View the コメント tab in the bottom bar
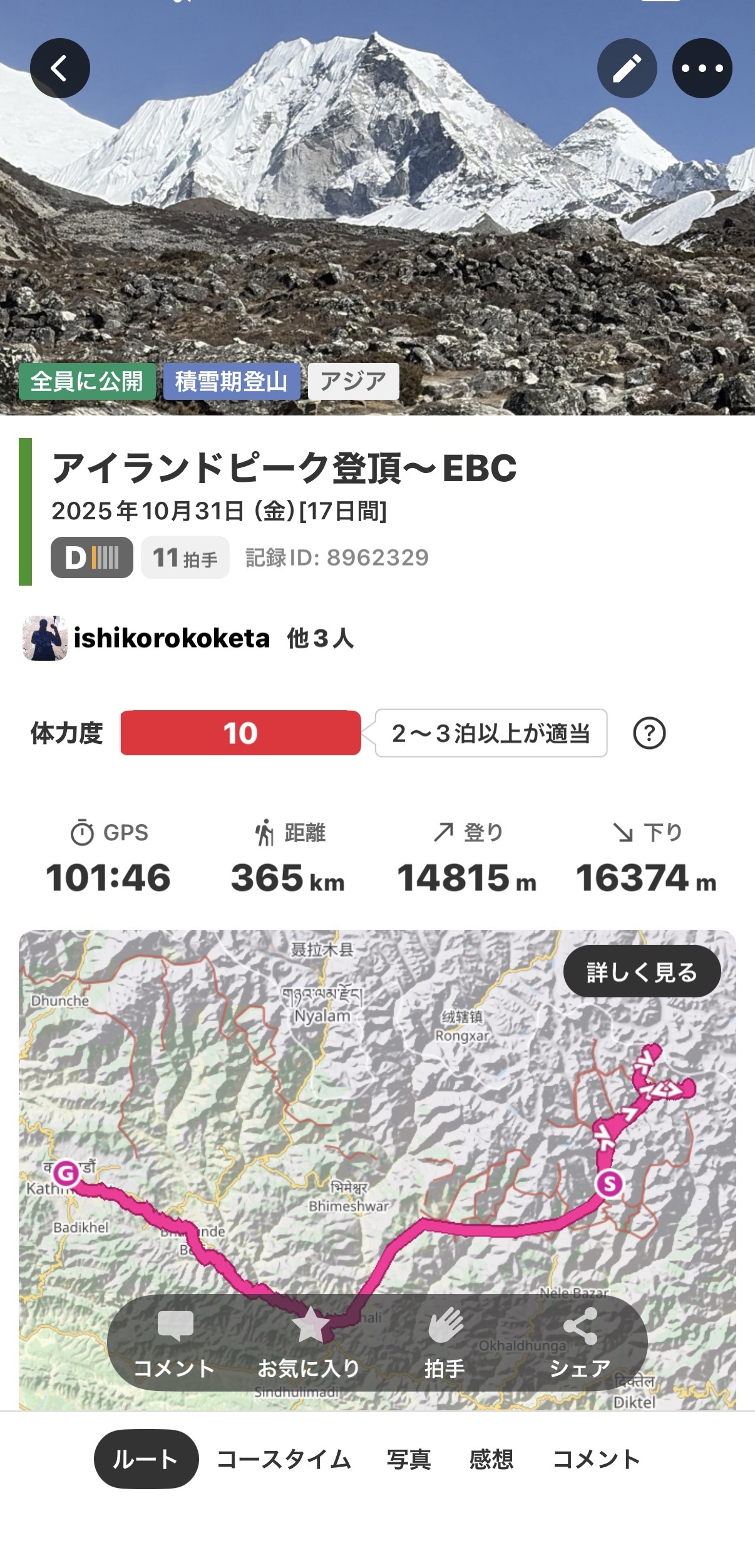This screenshot has width=755, height=1568. pyautogui.click(x=596, y=1459)
